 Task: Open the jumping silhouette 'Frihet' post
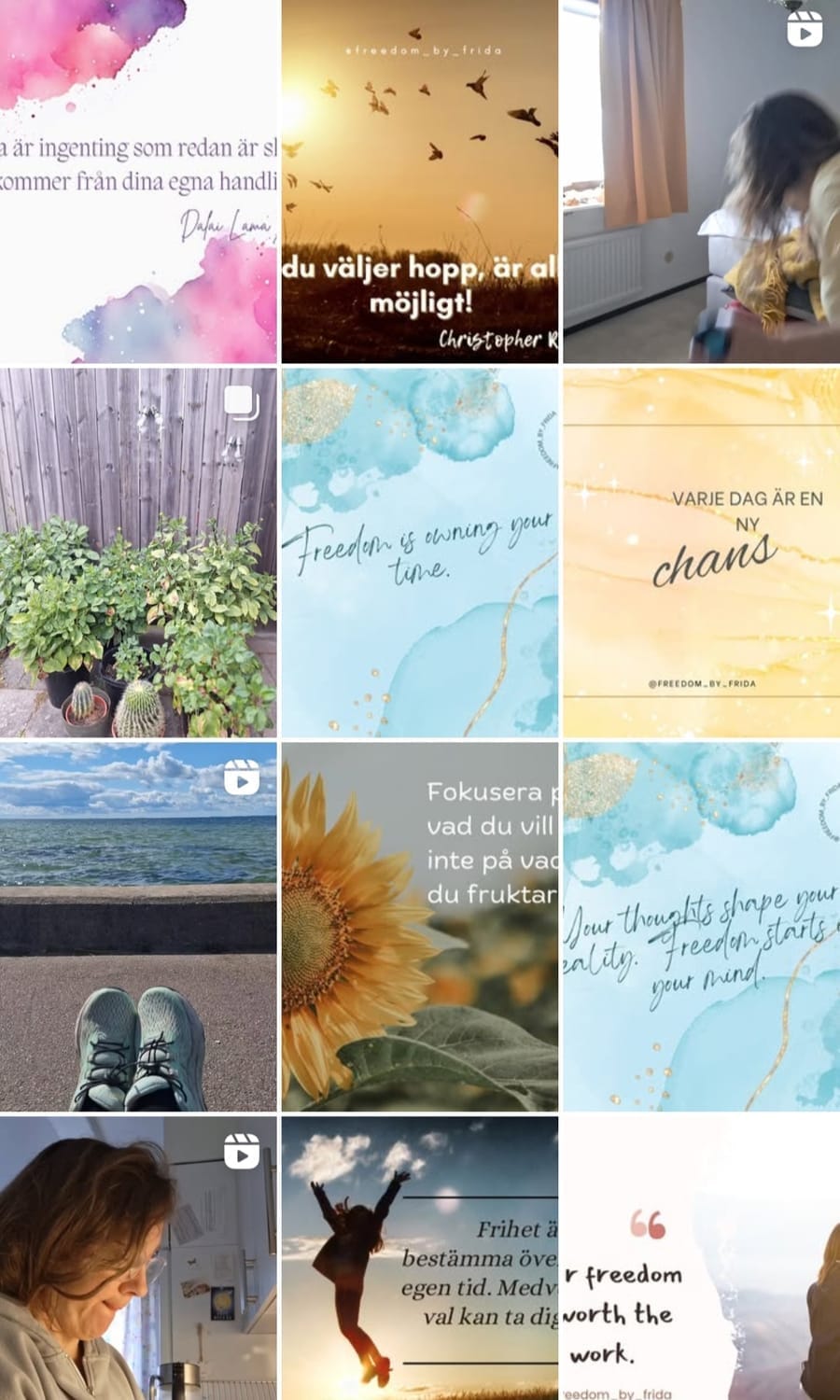pyautogui.click(x=420, y=1258)
